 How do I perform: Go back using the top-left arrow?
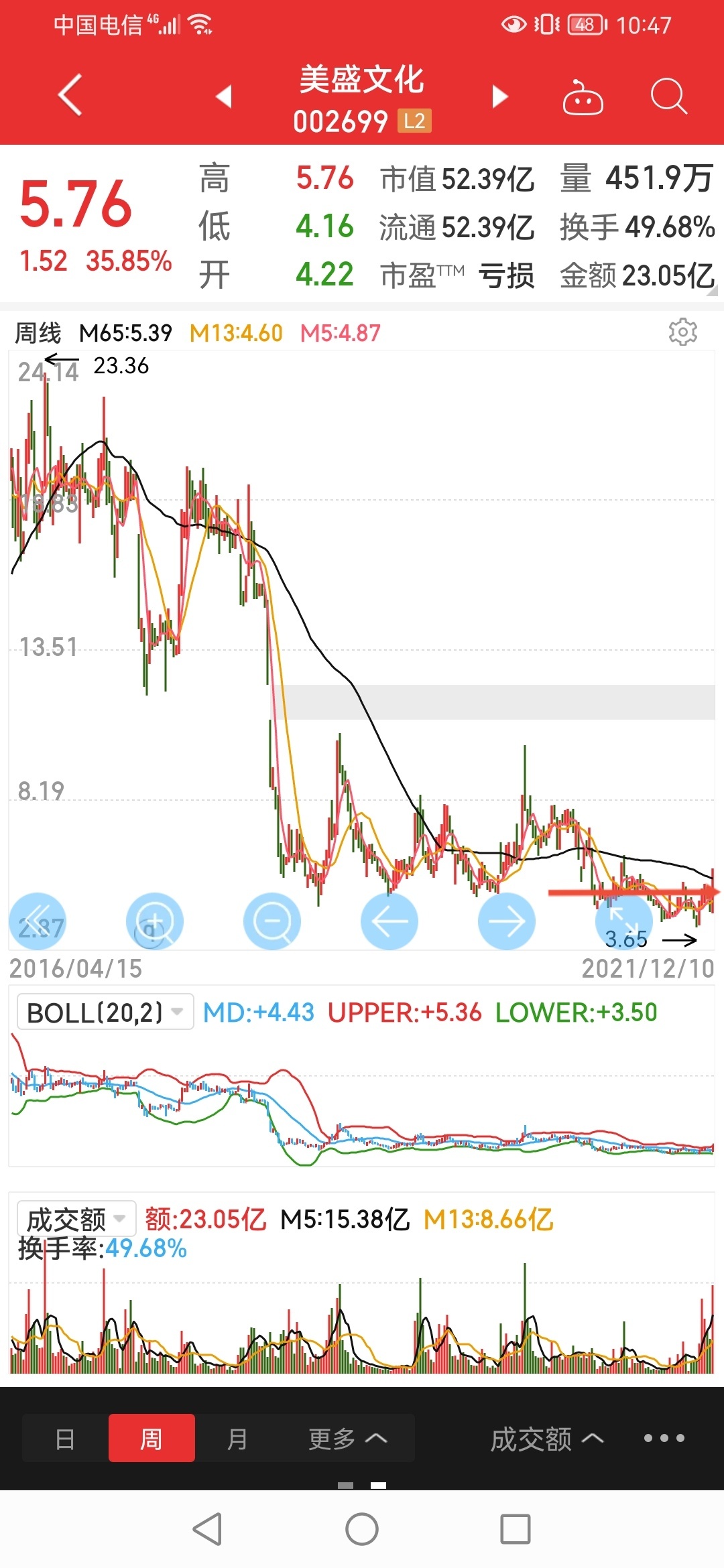pyautogui.click(x=70, y=95)
